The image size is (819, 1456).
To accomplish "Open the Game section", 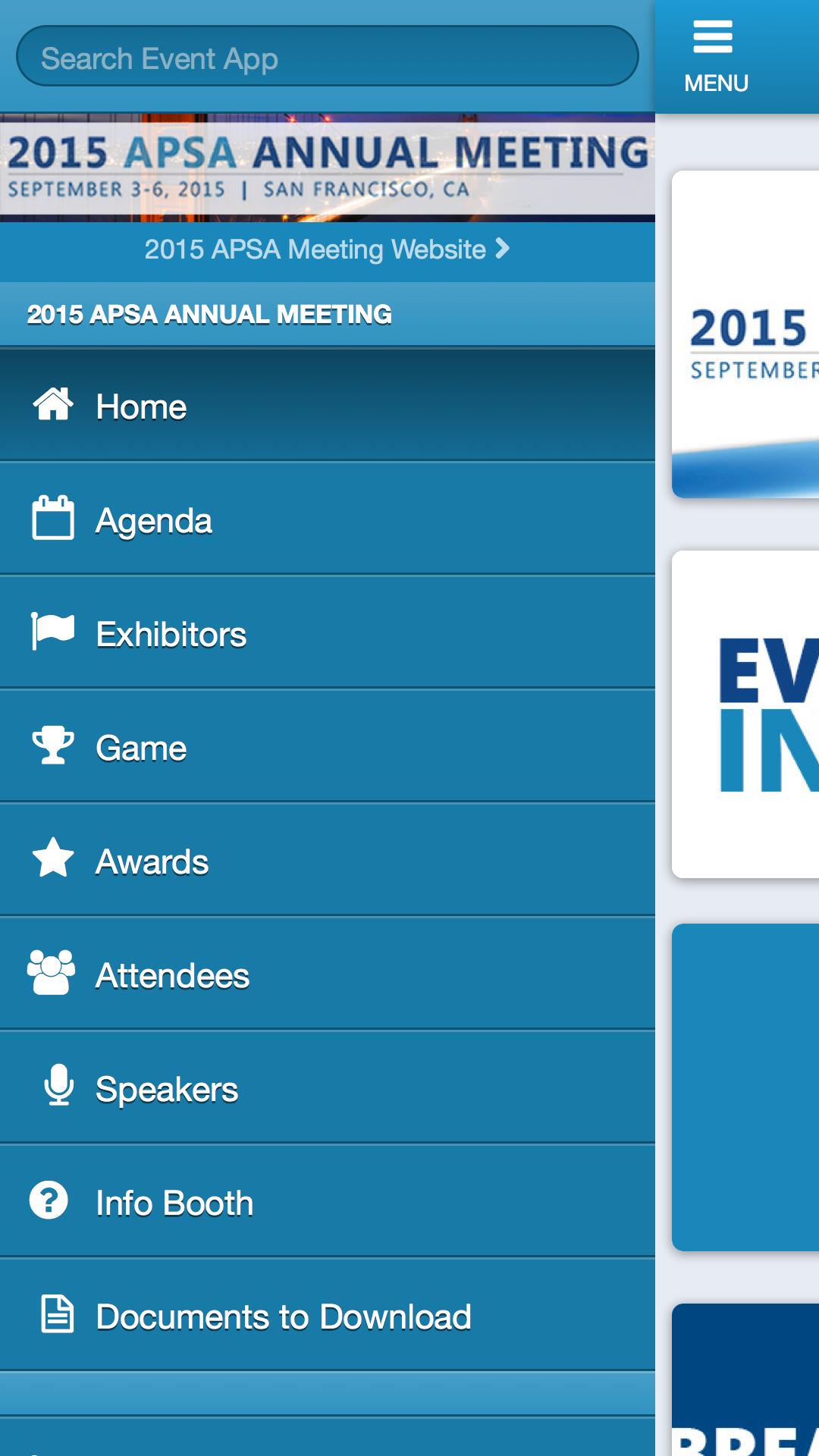I will pos(326,747).
